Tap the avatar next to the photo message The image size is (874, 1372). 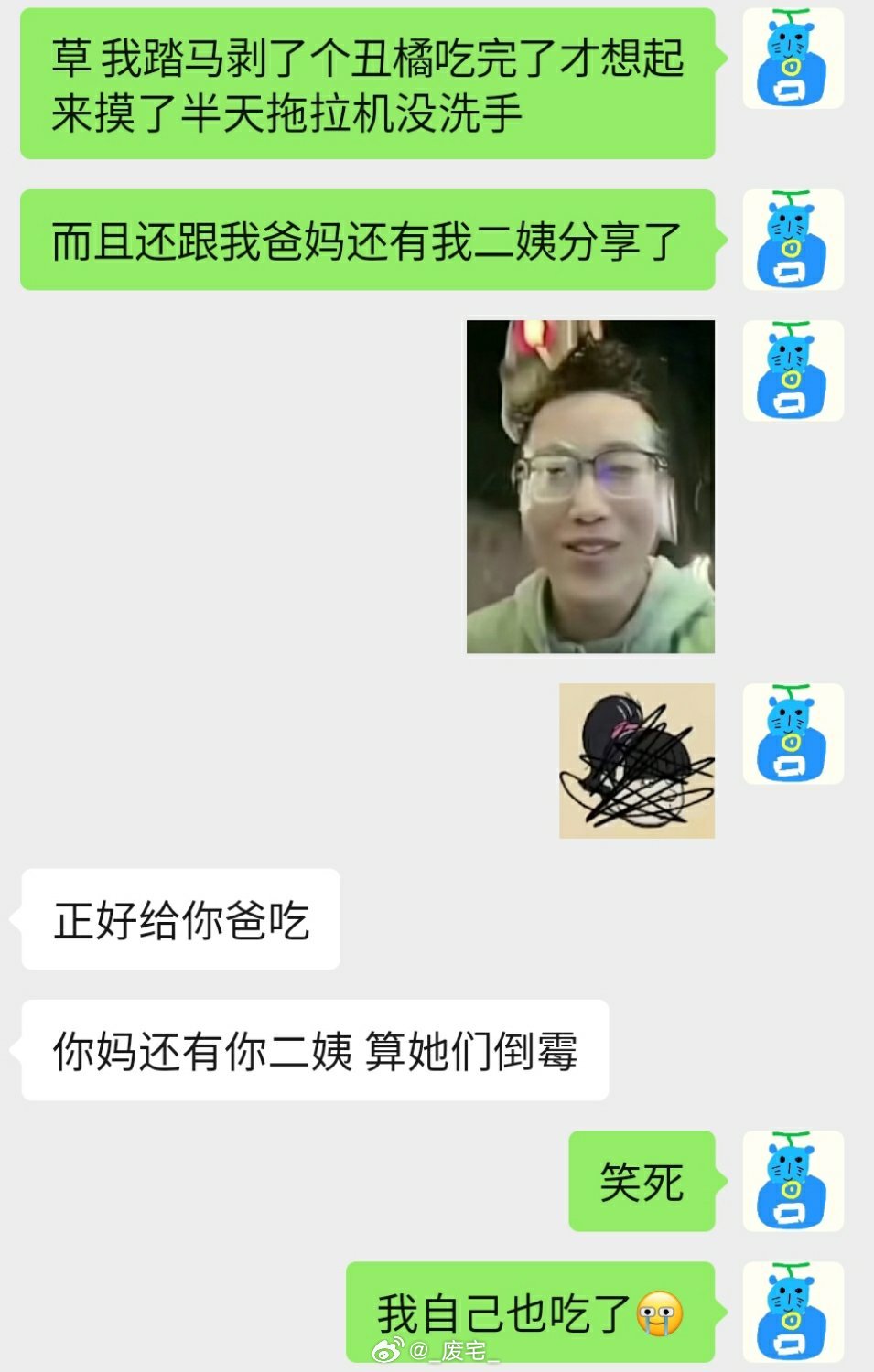tap(793, 370)
